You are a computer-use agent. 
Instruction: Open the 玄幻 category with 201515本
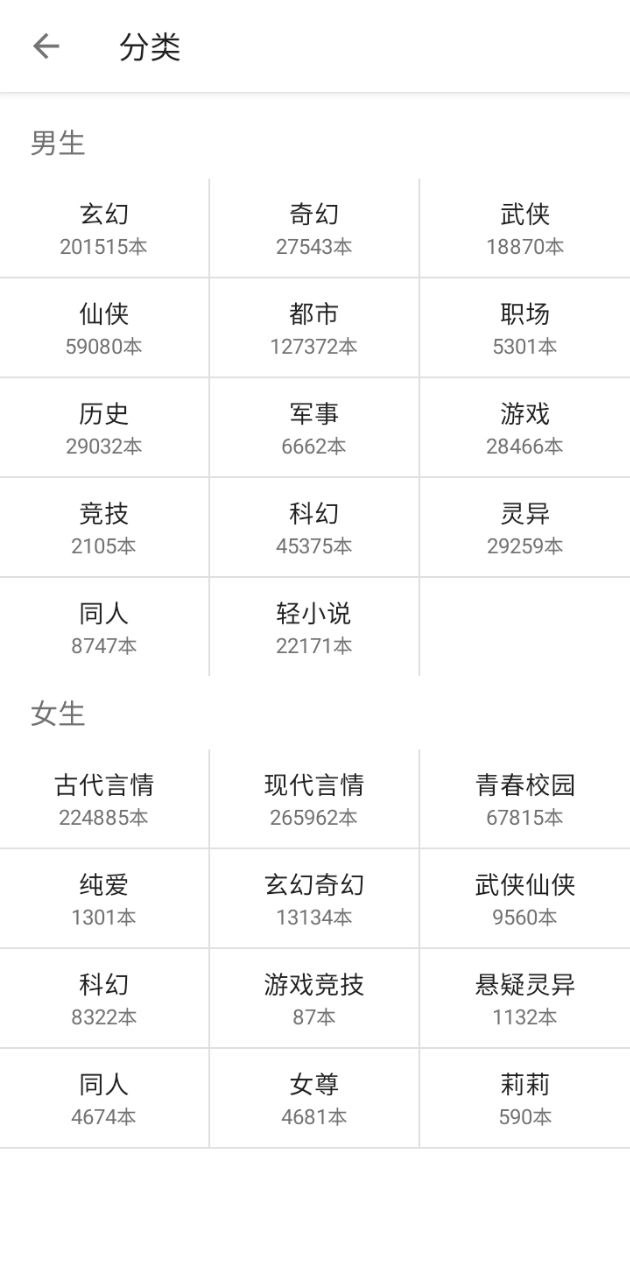tap(104, 228)
